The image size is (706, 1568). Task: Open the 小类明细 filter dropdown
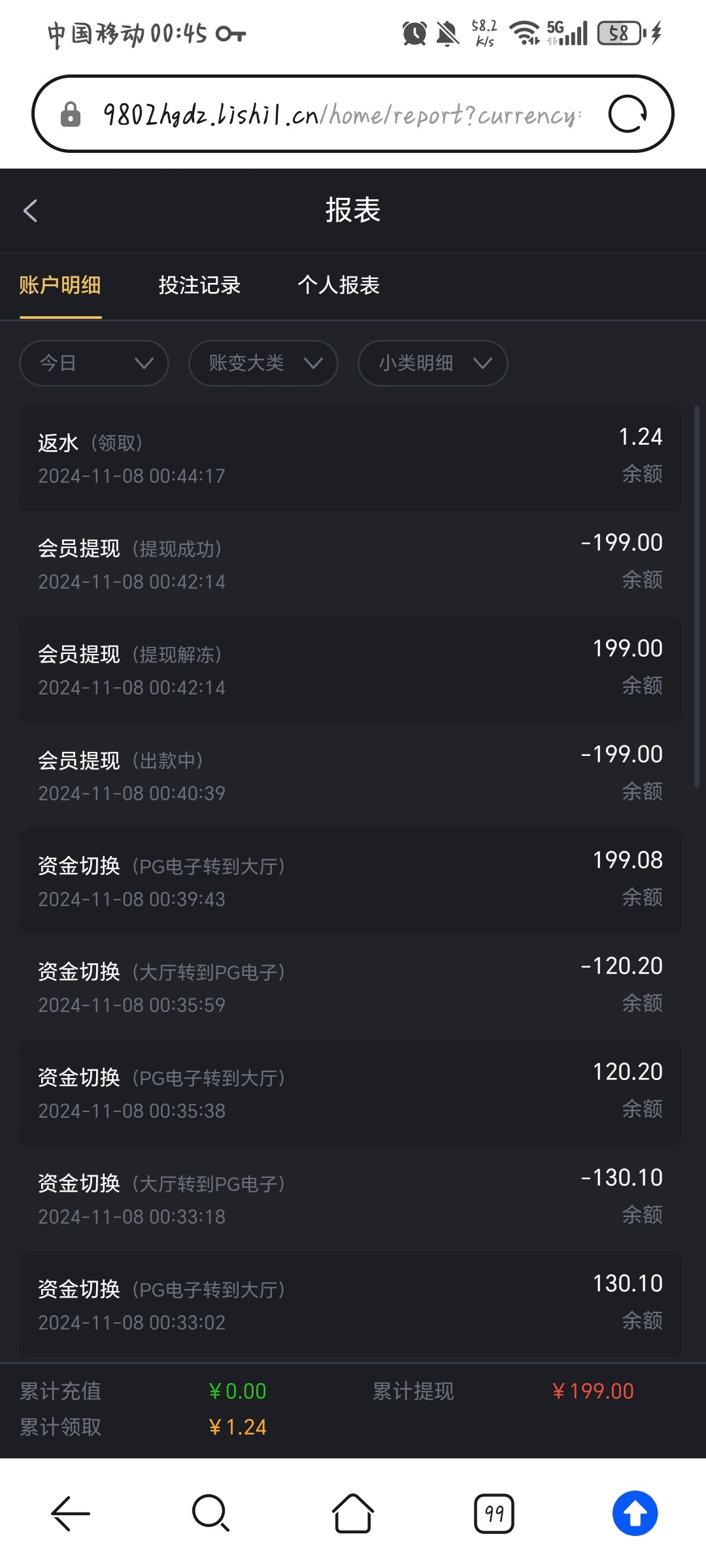tap(433, 363)
